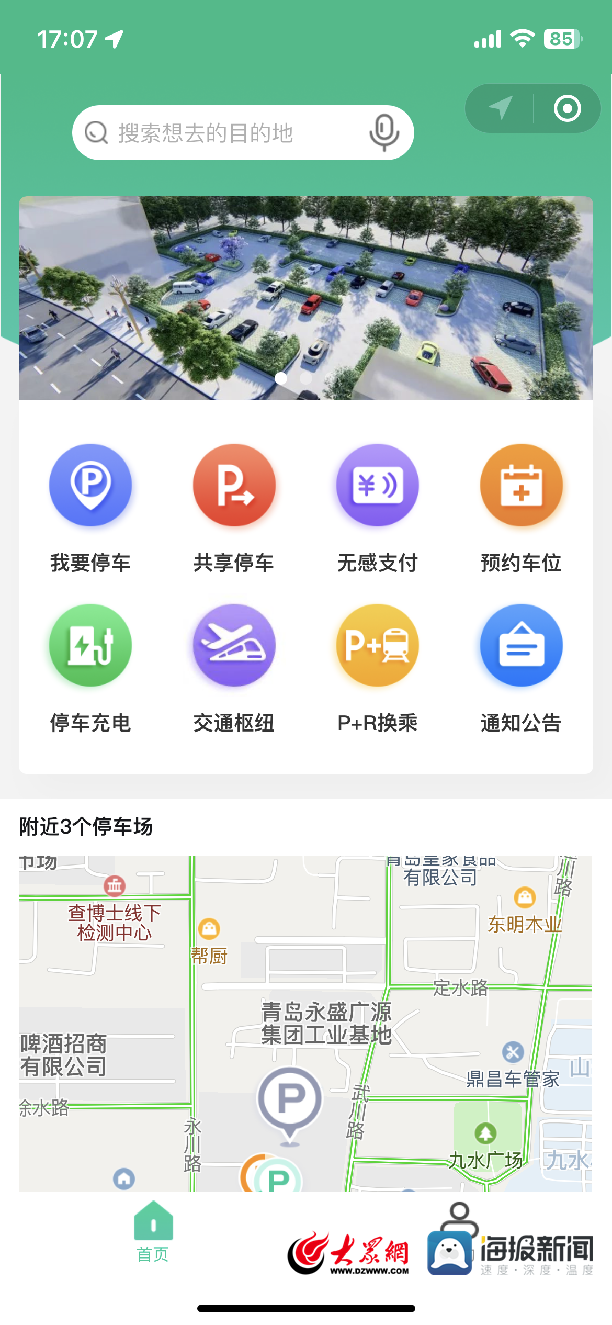
Task: Tap the location arrow icon in the capsule
Action: [501, 108]
